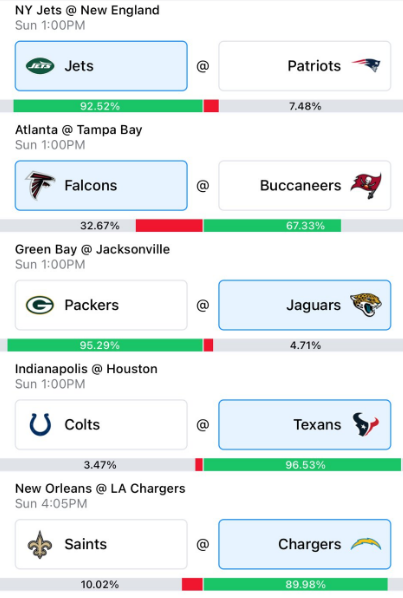The image size is (403, 598).
Task: Select the Packers button
Action: [x=101, y=305]
